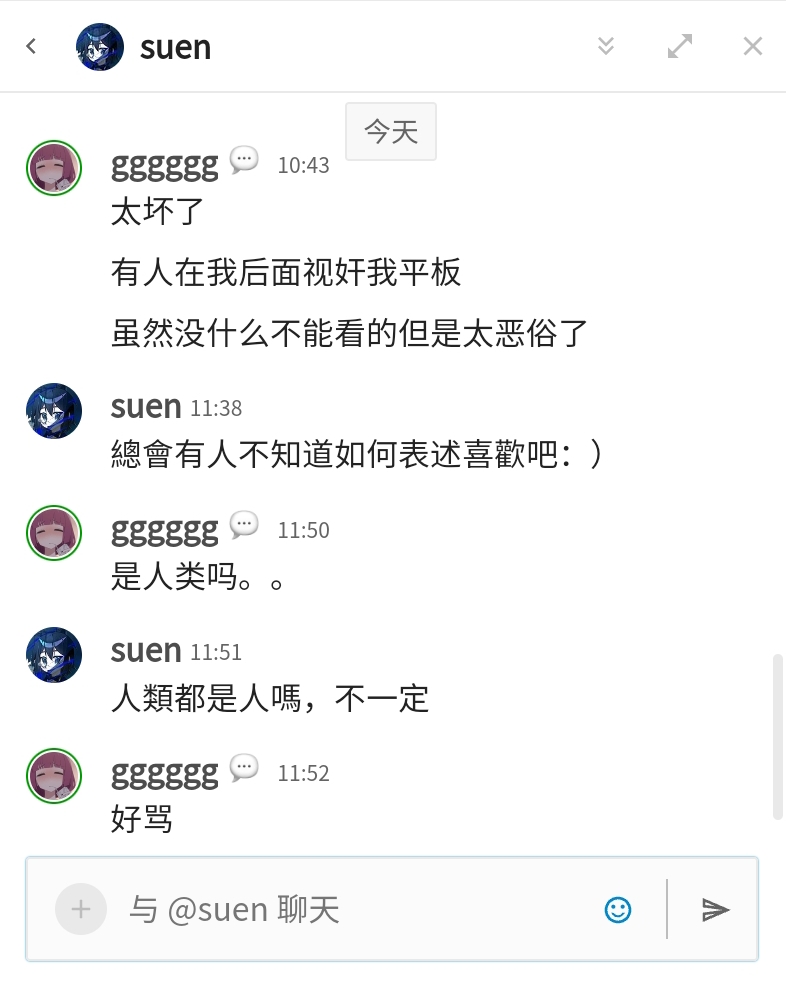Expand the chat to full screen
Image resolution: width=786 pixels, height=989 pixels.
click(x=680, y=46)
